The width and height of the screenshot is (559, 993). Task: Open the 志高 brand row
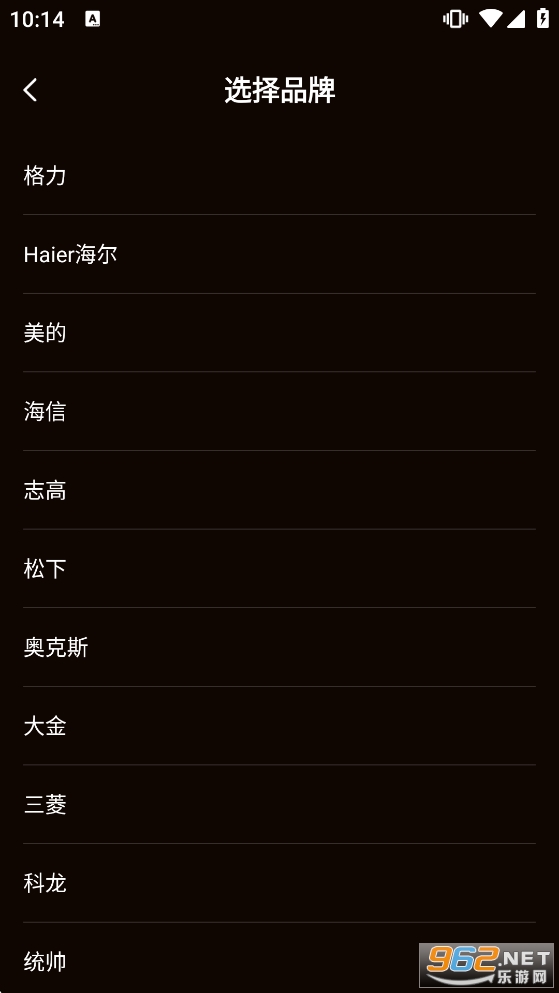(279, 490)
